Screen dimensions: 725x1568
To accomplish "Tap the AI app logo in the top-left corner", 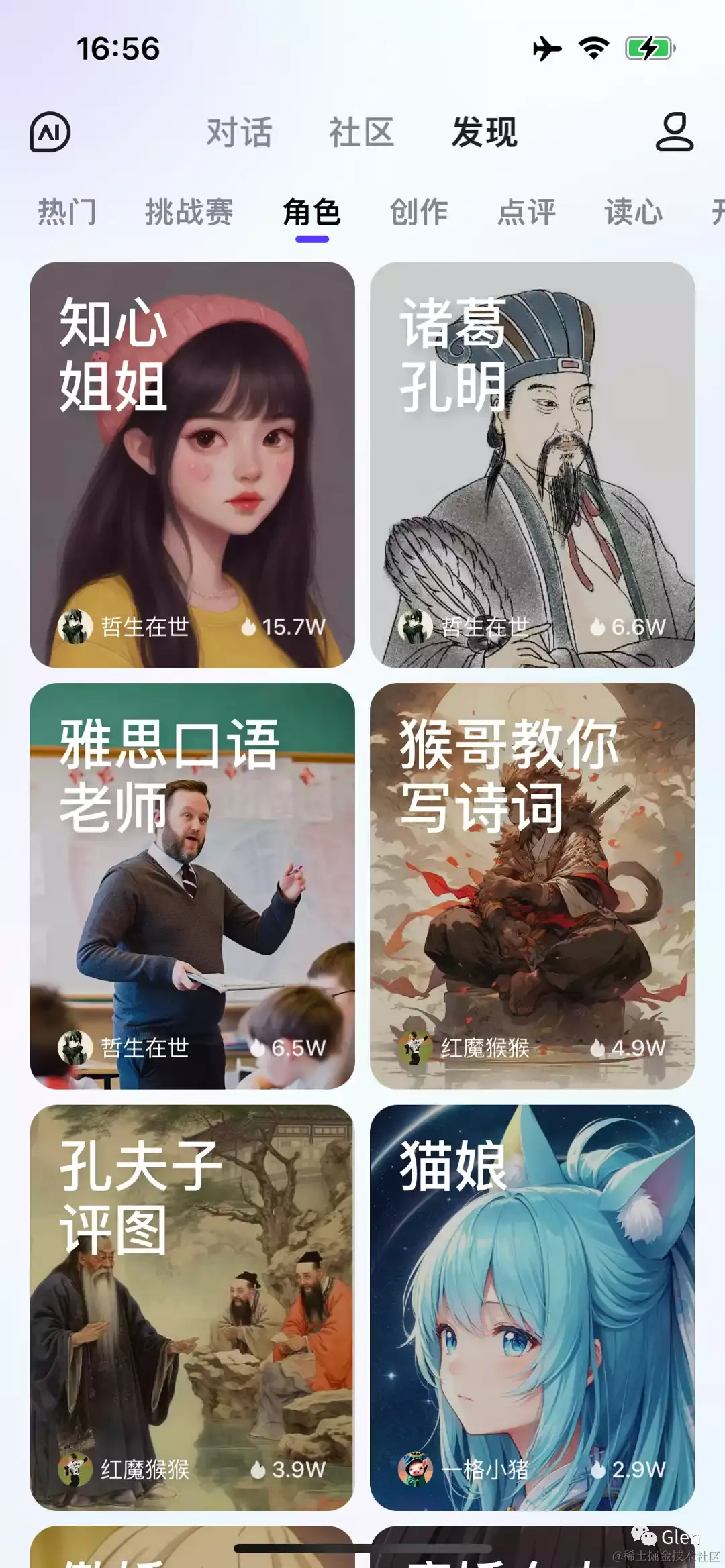I will click(x=48, y=133).
